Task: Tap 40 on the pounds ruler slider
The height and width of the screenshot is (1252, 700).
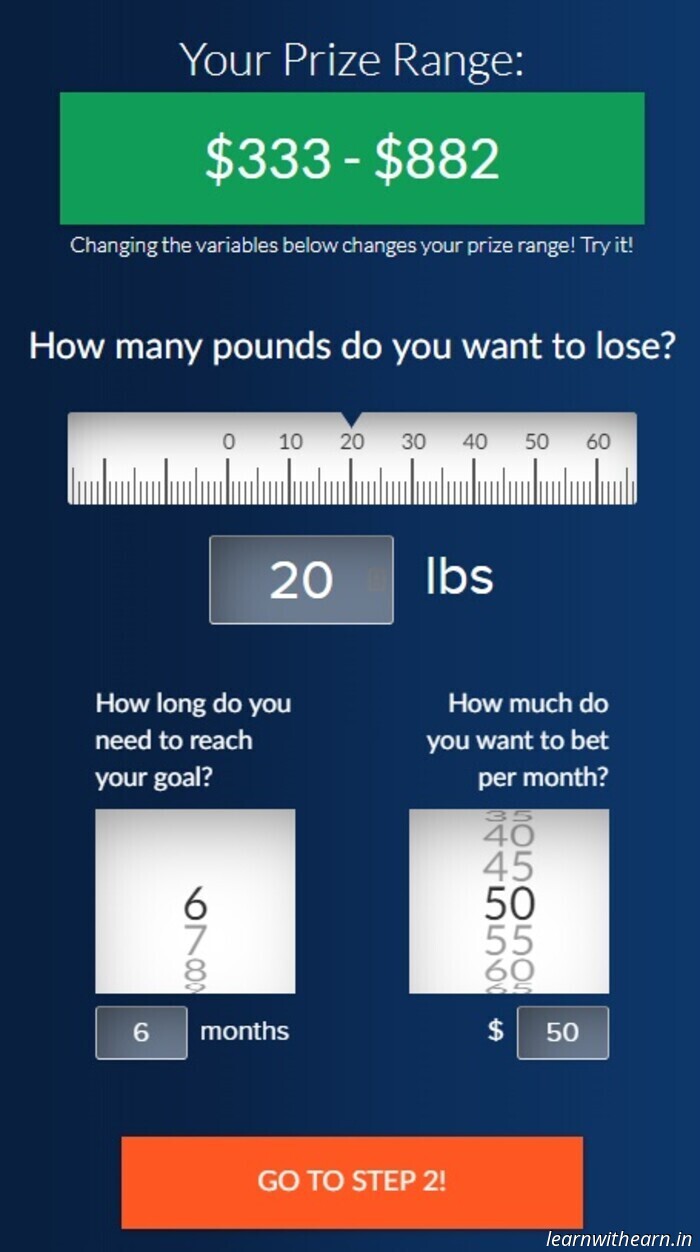Action: click(x=475, y=442)
